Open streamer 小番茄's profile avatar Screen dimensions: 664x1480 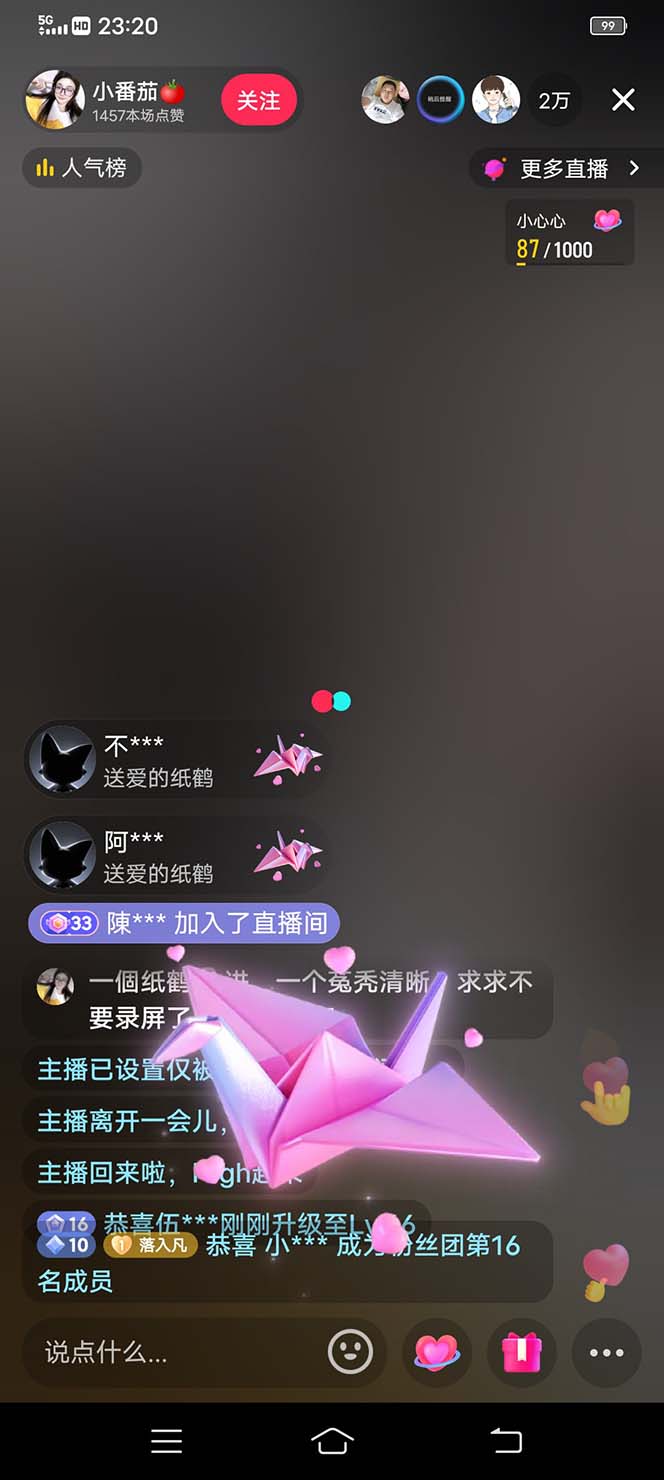[55, 100]
